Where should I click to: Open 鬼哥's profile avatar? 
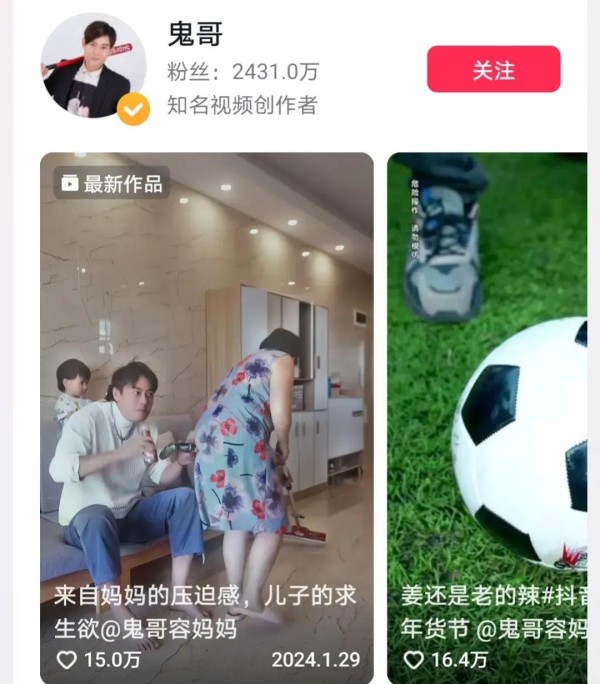point(93,67)
